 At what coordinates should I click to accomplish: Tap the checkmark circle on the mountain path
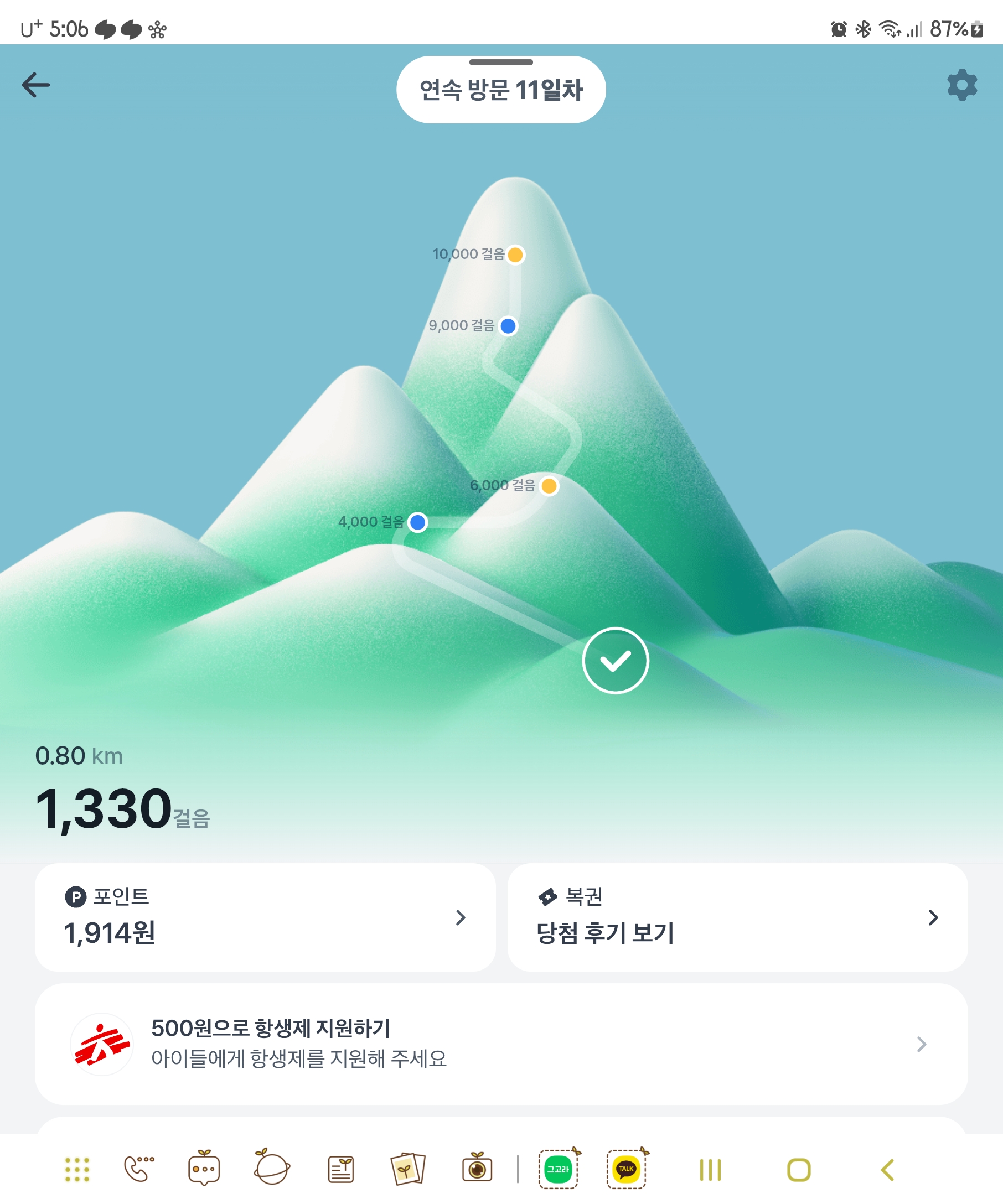[x=615, y=661]
